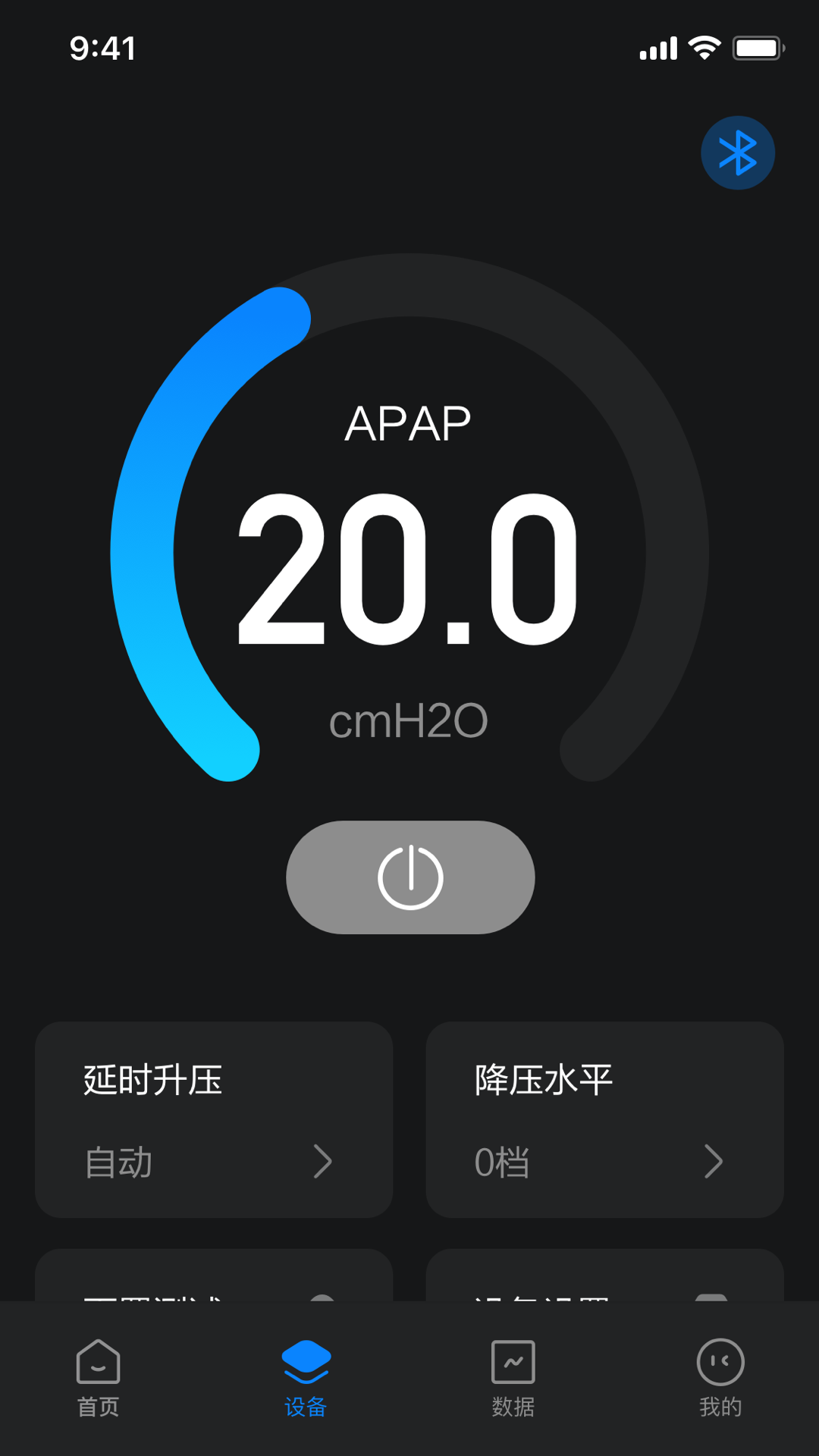Screen dimensions: 819x1456
Task: Open the 降压水平 setting card
Action: pyautogui.click(x=604, y=1119)
